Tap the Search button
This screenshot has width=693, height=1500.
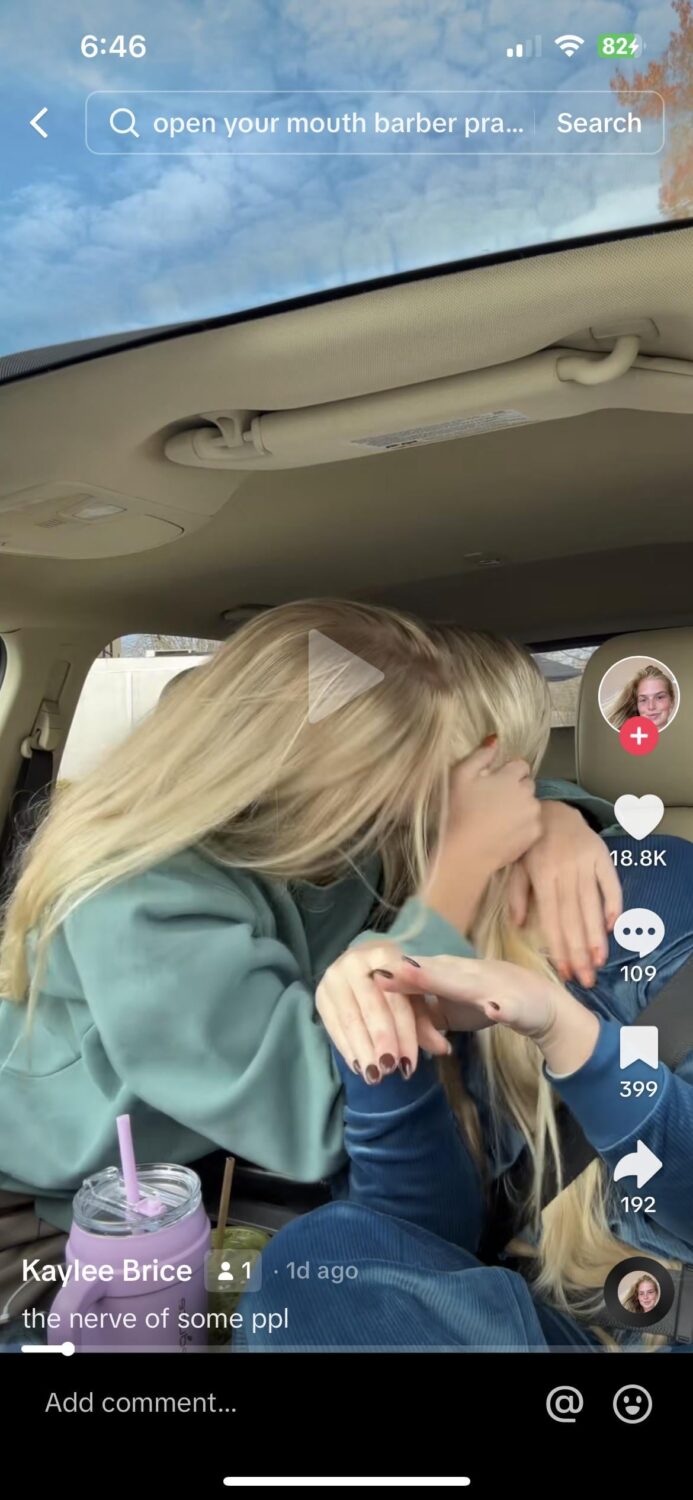click(x=598, y=123)
